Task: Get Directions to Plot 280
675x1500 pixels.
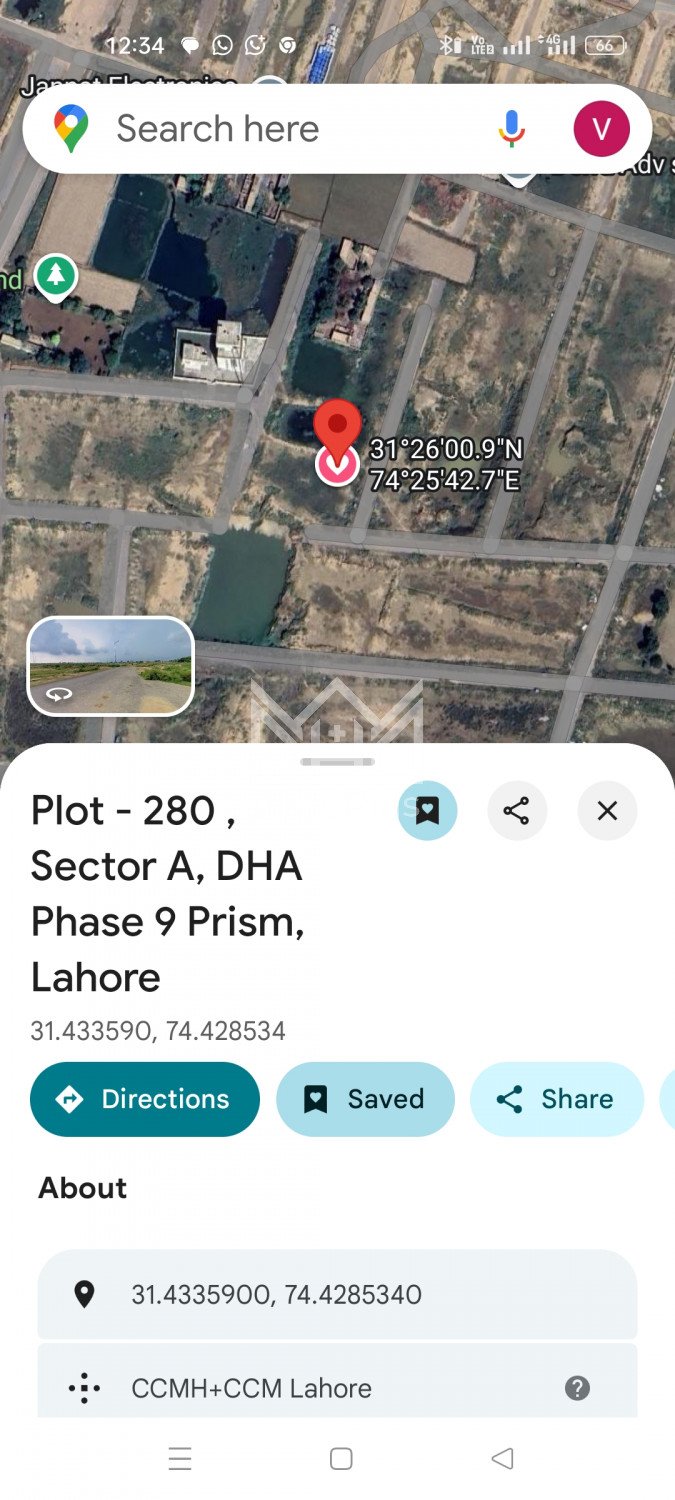Action: (x=145, y=1099)
